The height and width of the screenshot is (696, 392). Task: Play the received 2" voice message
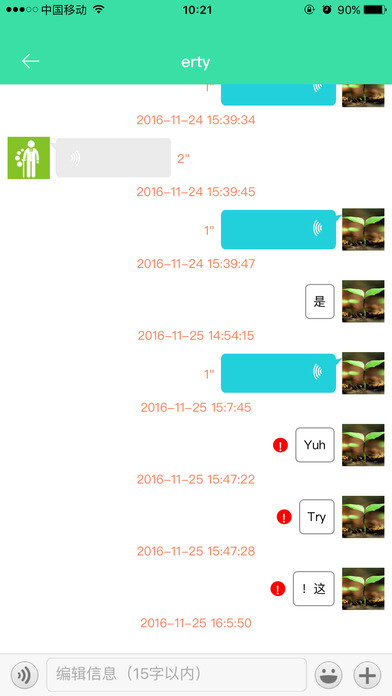113,158
